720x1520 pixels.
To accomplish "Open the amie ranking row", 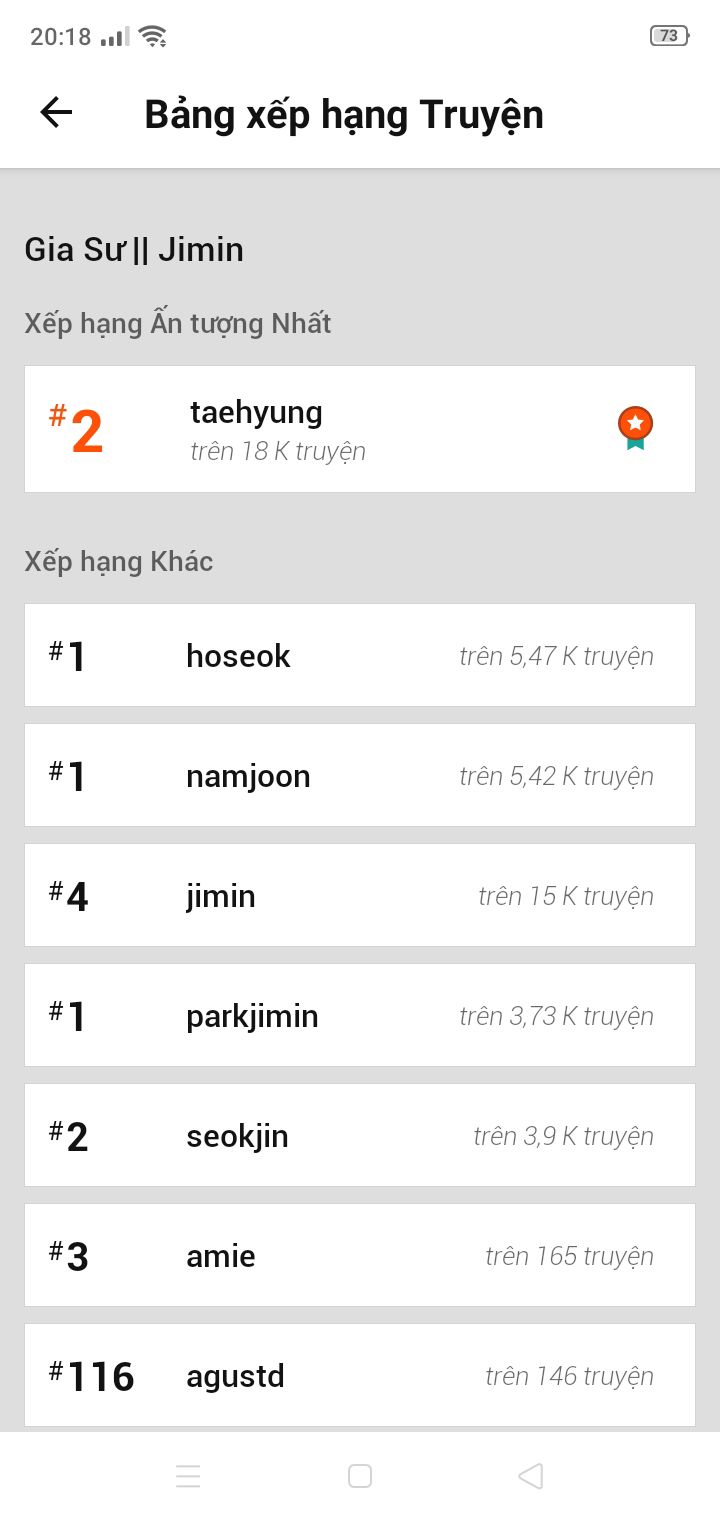I will (x=360, y=1255).
